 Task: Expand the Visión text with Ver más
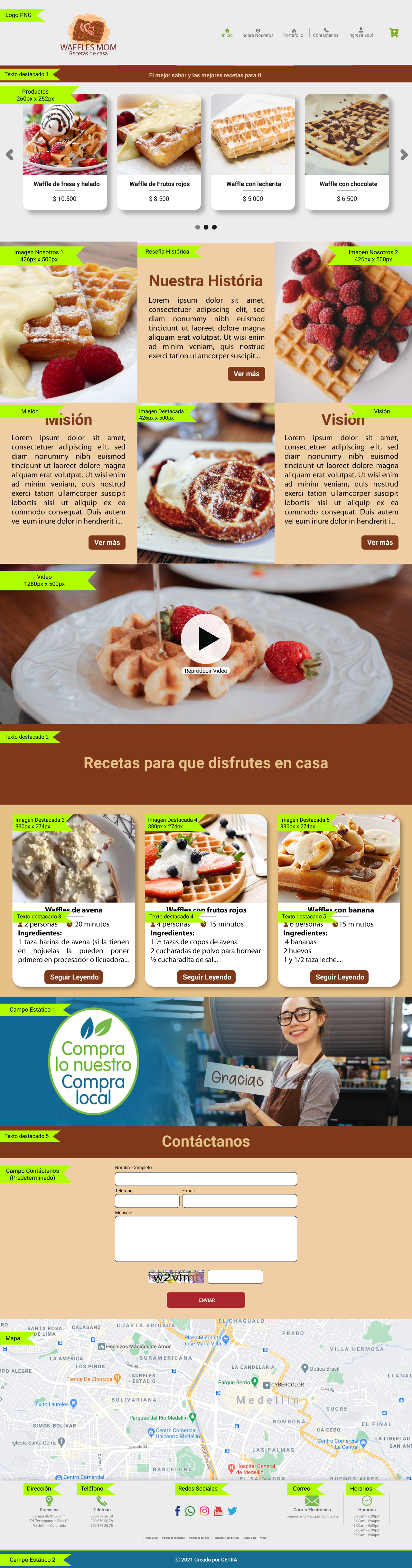click(380, 542)
